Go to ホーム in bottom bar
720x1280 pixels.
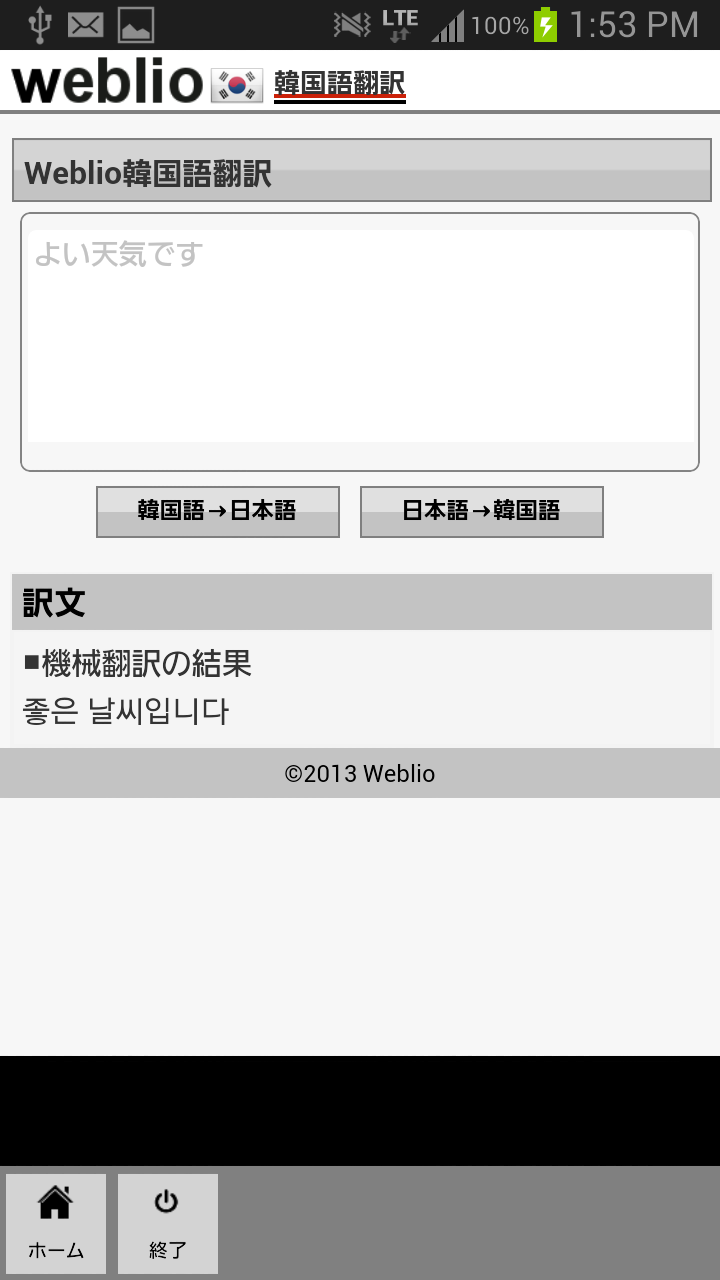[56, 1223]
